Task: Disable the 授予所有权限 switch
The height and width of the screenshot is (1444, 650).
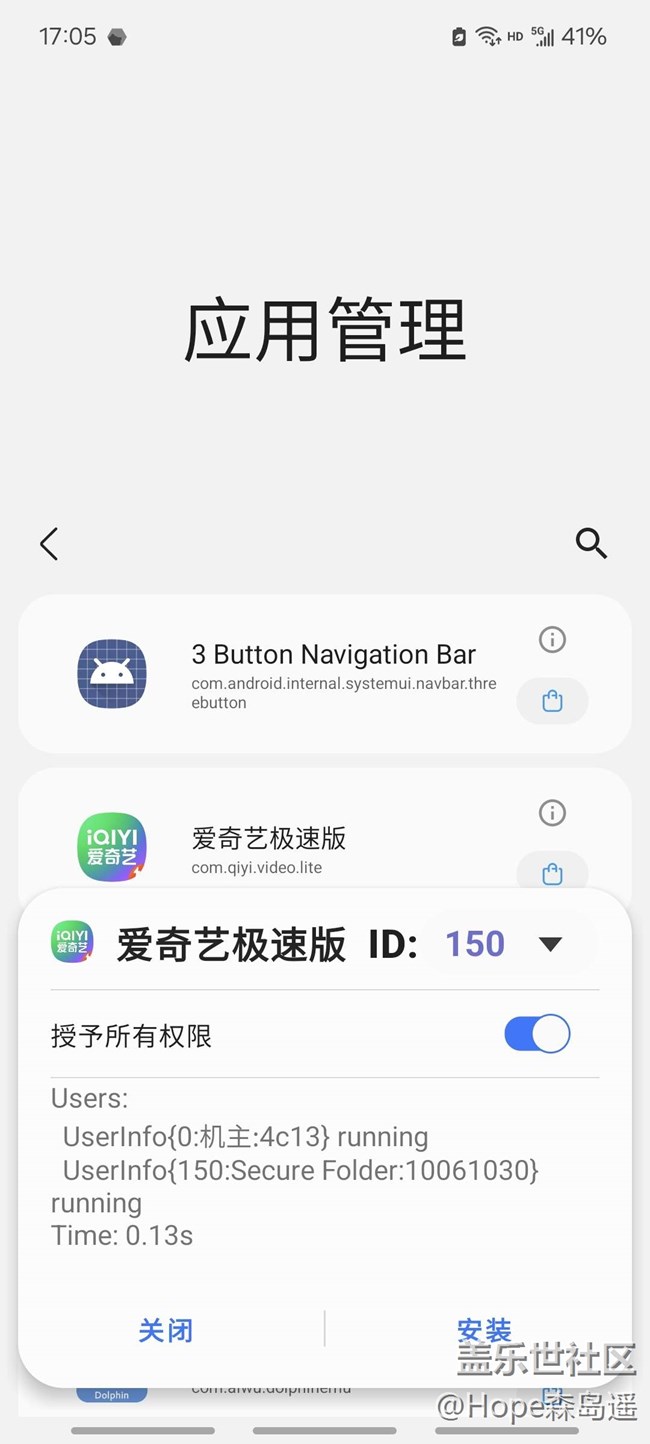Action: [537, 1035]
